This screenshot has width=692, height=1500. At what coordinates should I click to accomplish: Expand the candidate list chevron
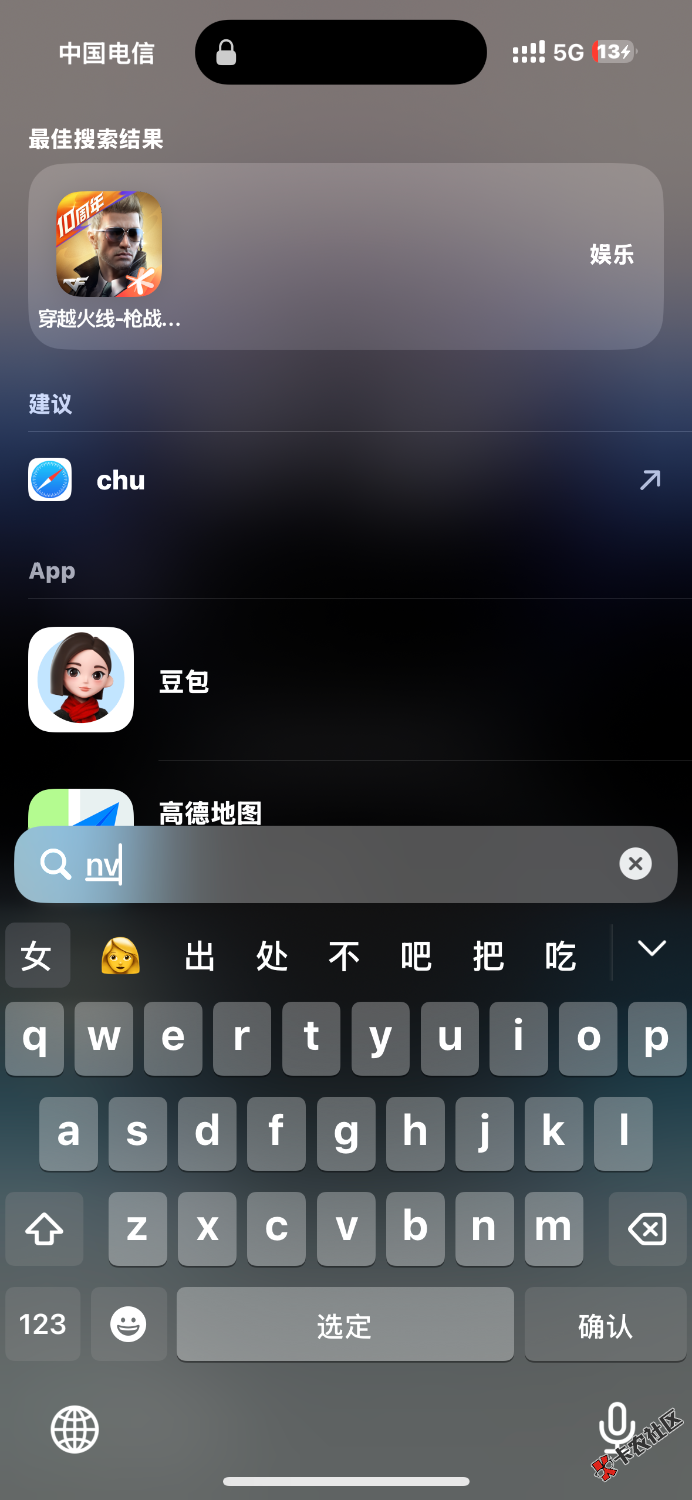tap(652, 949)
